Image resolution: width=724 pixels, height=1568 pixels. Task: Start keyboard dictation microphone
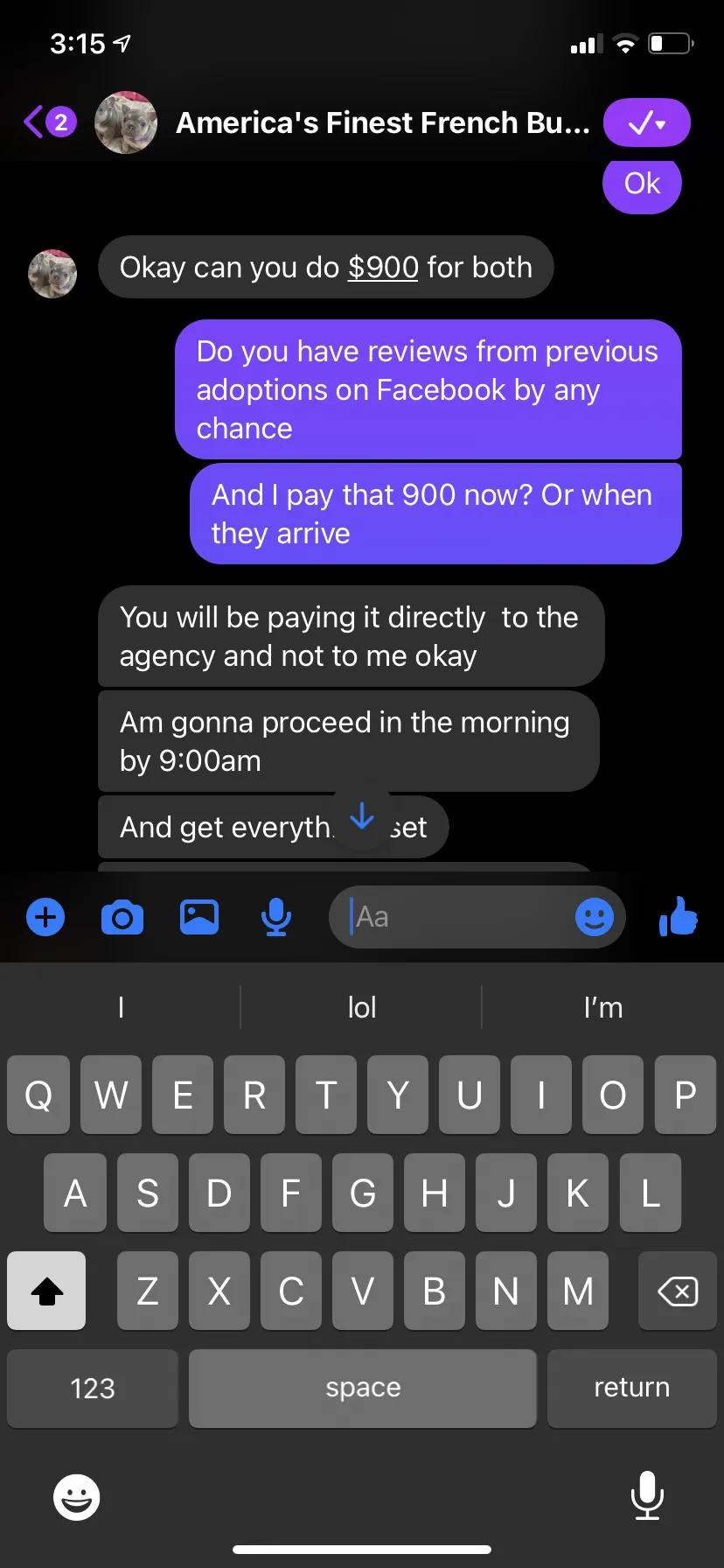[x=647, y=1495]
